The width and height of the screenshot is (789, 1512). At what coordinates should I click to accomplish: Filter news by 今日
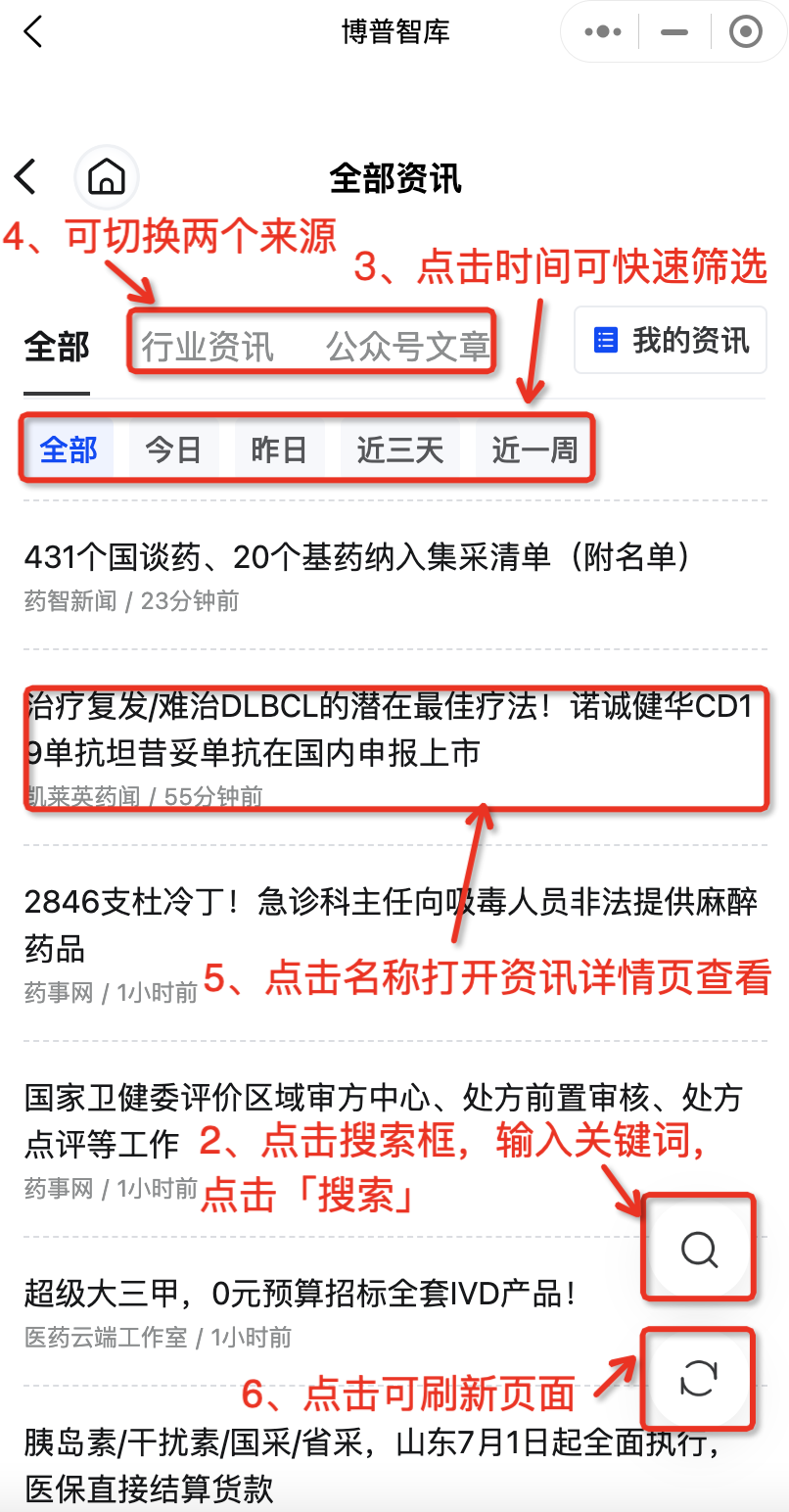click(x=173, y=450)
